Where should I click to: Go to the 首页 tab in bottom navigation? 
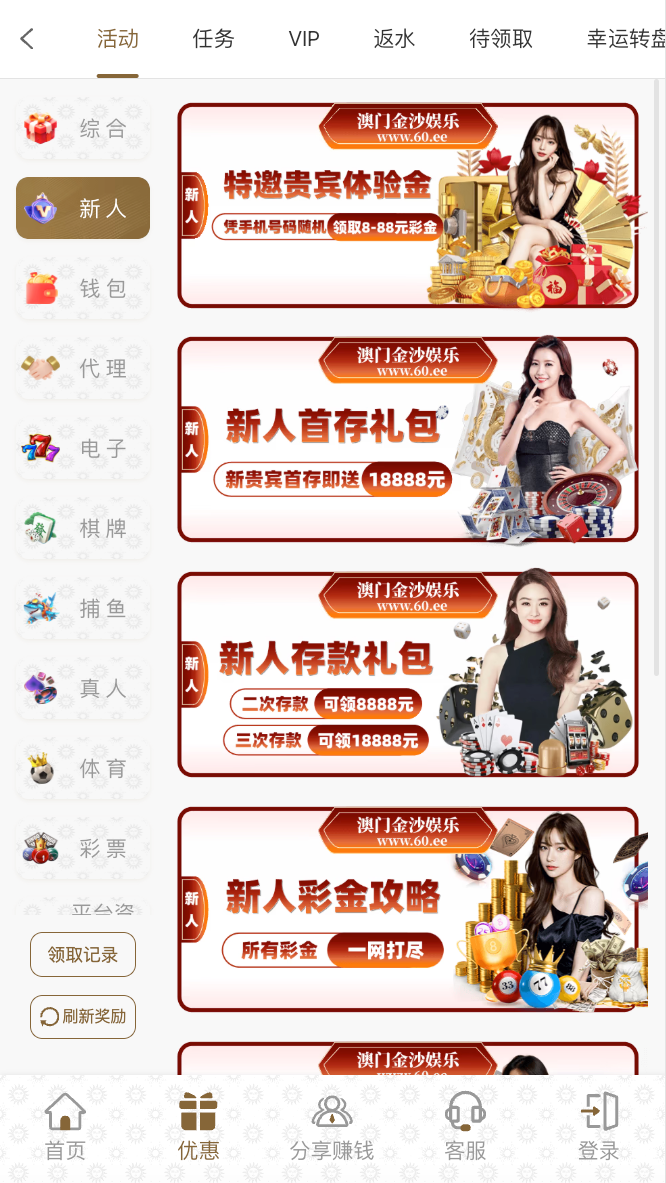click(66, 1127)
